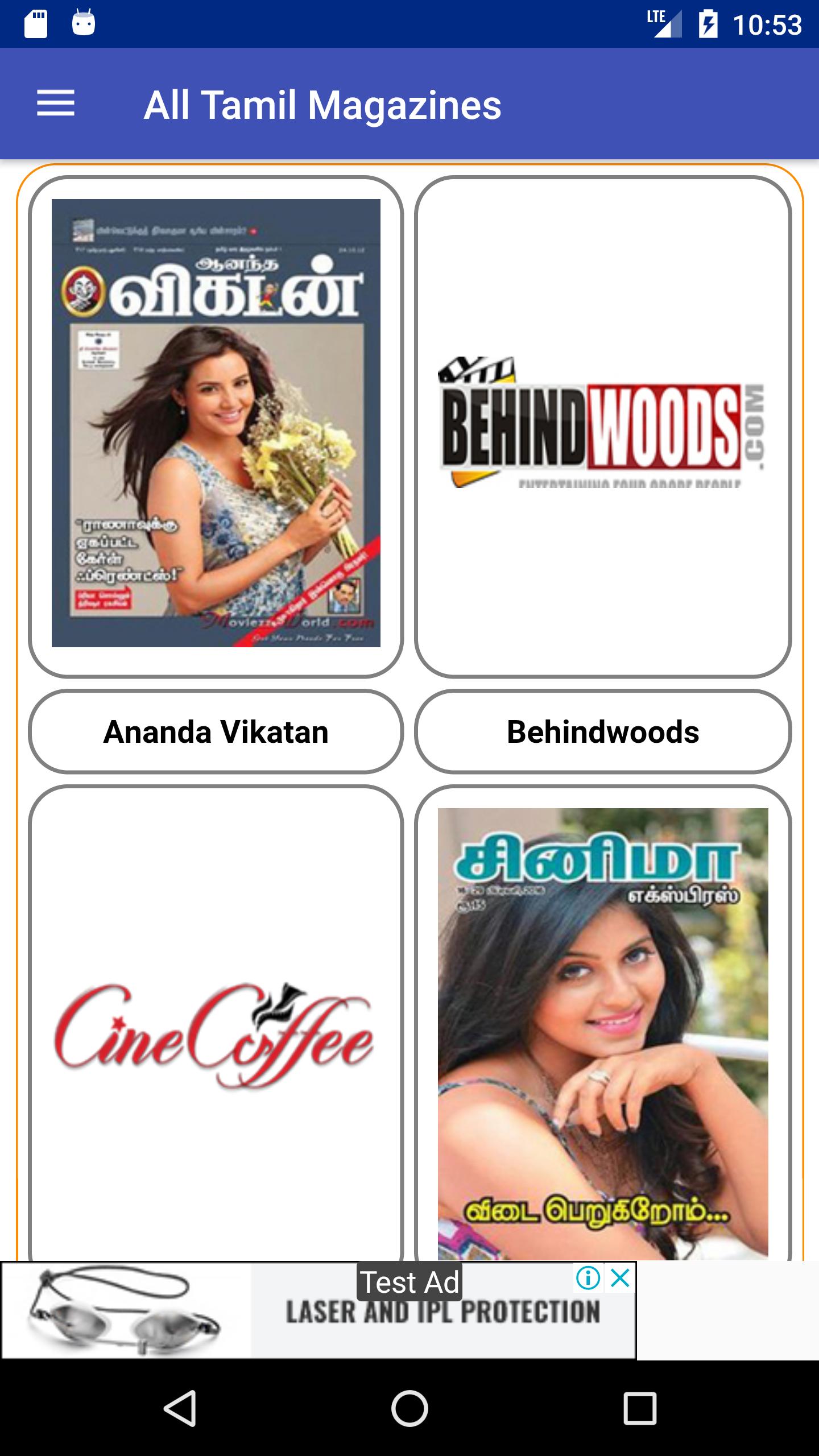View the Cinema Express magazine cover
The height and width of the screenshot is (1456, 819).
tap(603, 1035)
